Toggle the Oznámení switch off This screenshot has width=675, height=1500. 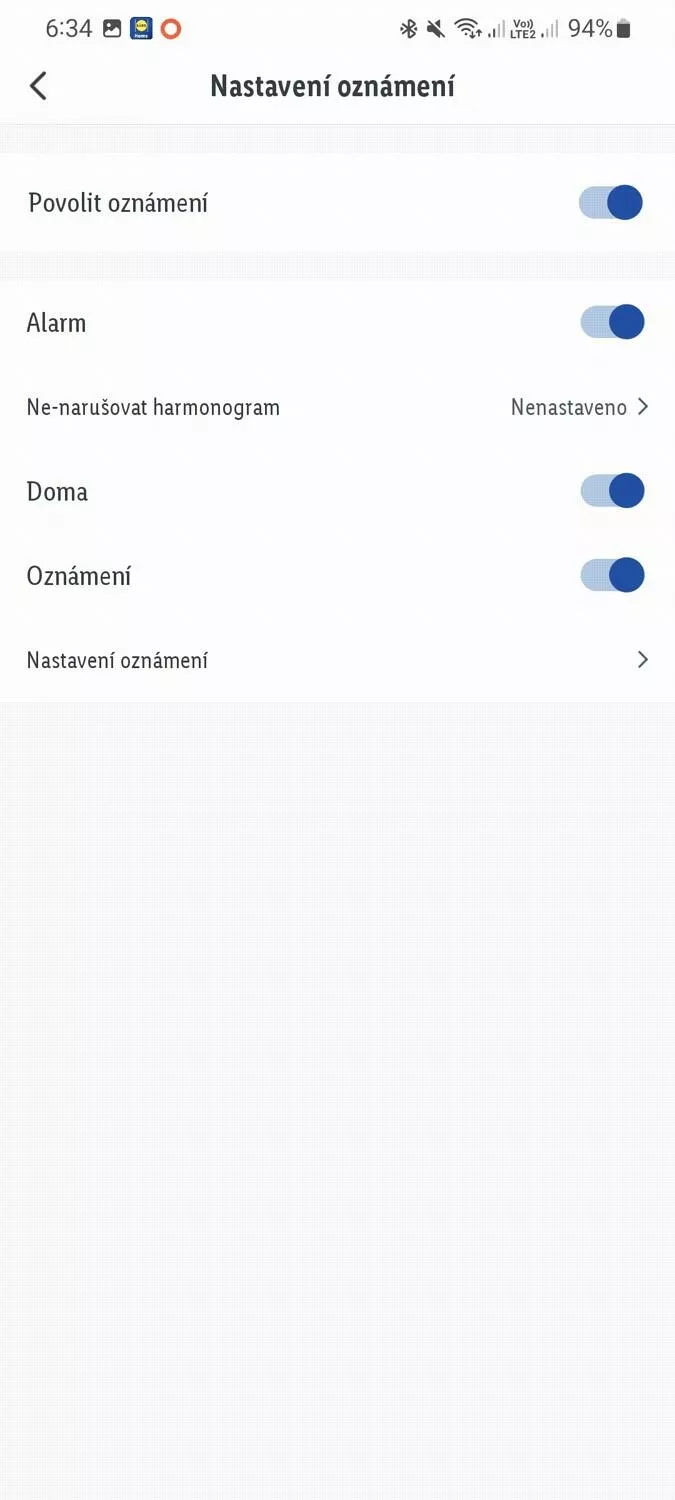point(613,575)
